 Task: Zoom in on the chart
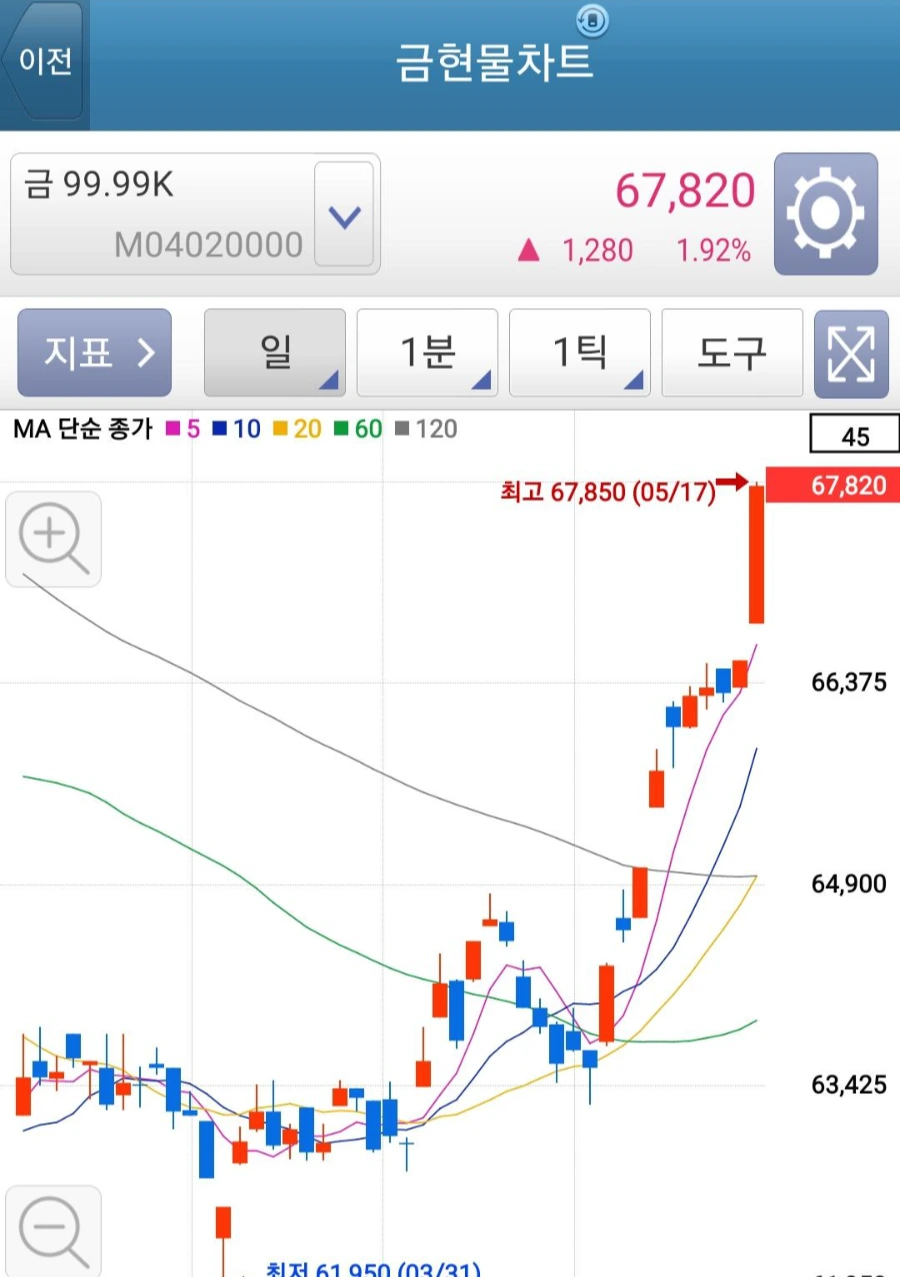point(54,539)
